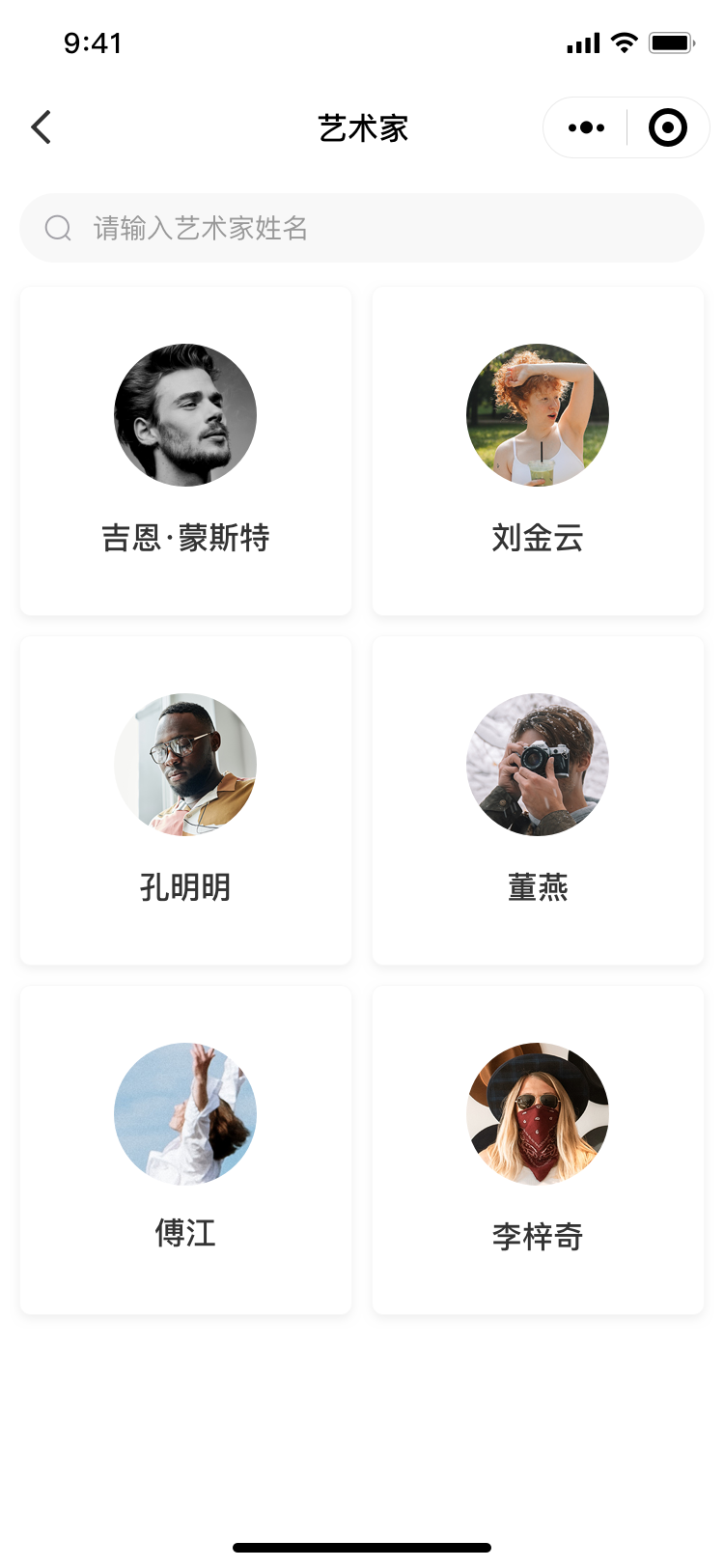This screenshot has height=1568, width=724.
Task: Open the mini program three-dot menu
Action: 586,127
